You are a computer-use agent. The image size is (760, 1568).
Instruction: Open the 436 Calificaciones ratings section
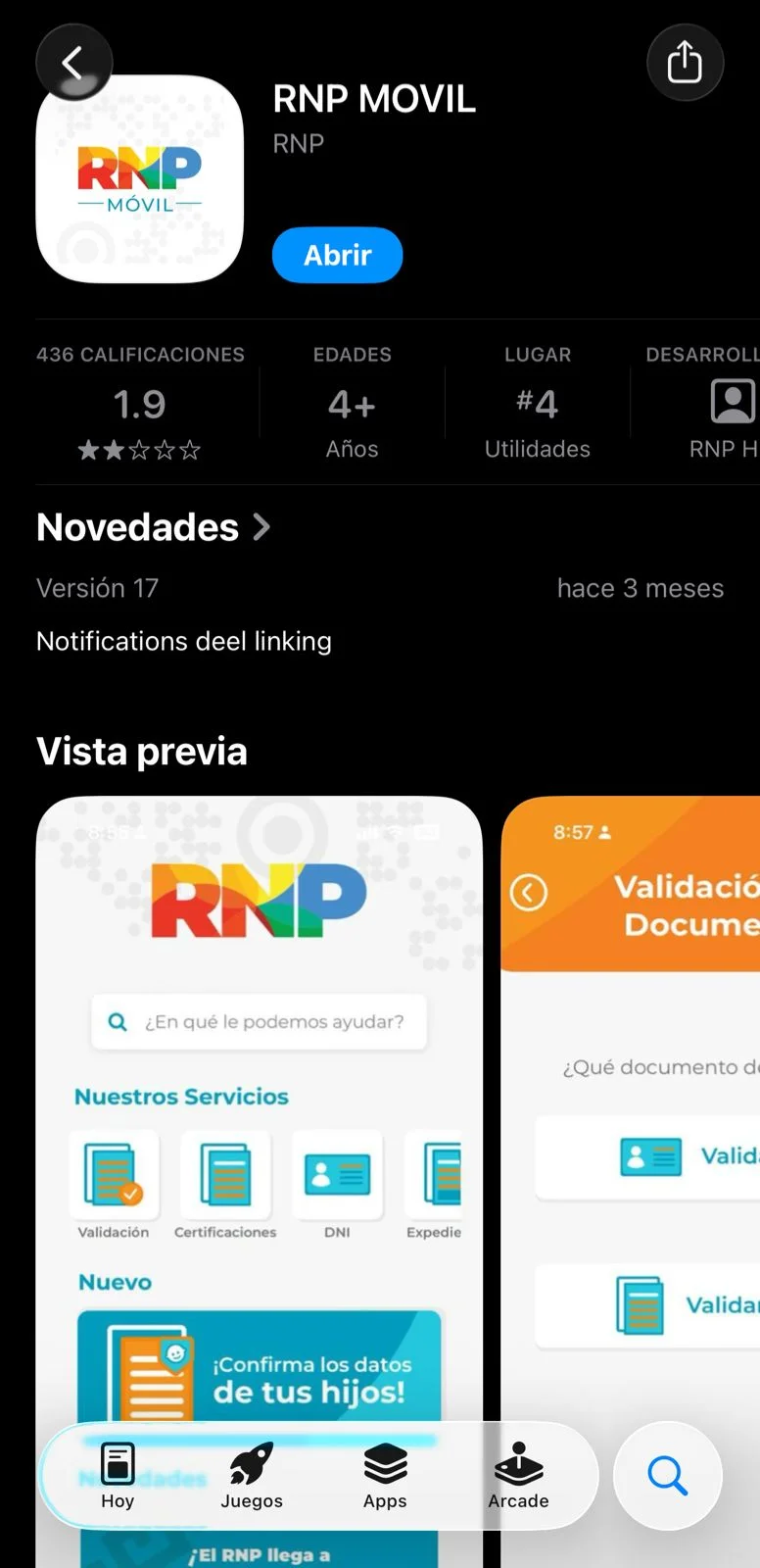(140, 404)
